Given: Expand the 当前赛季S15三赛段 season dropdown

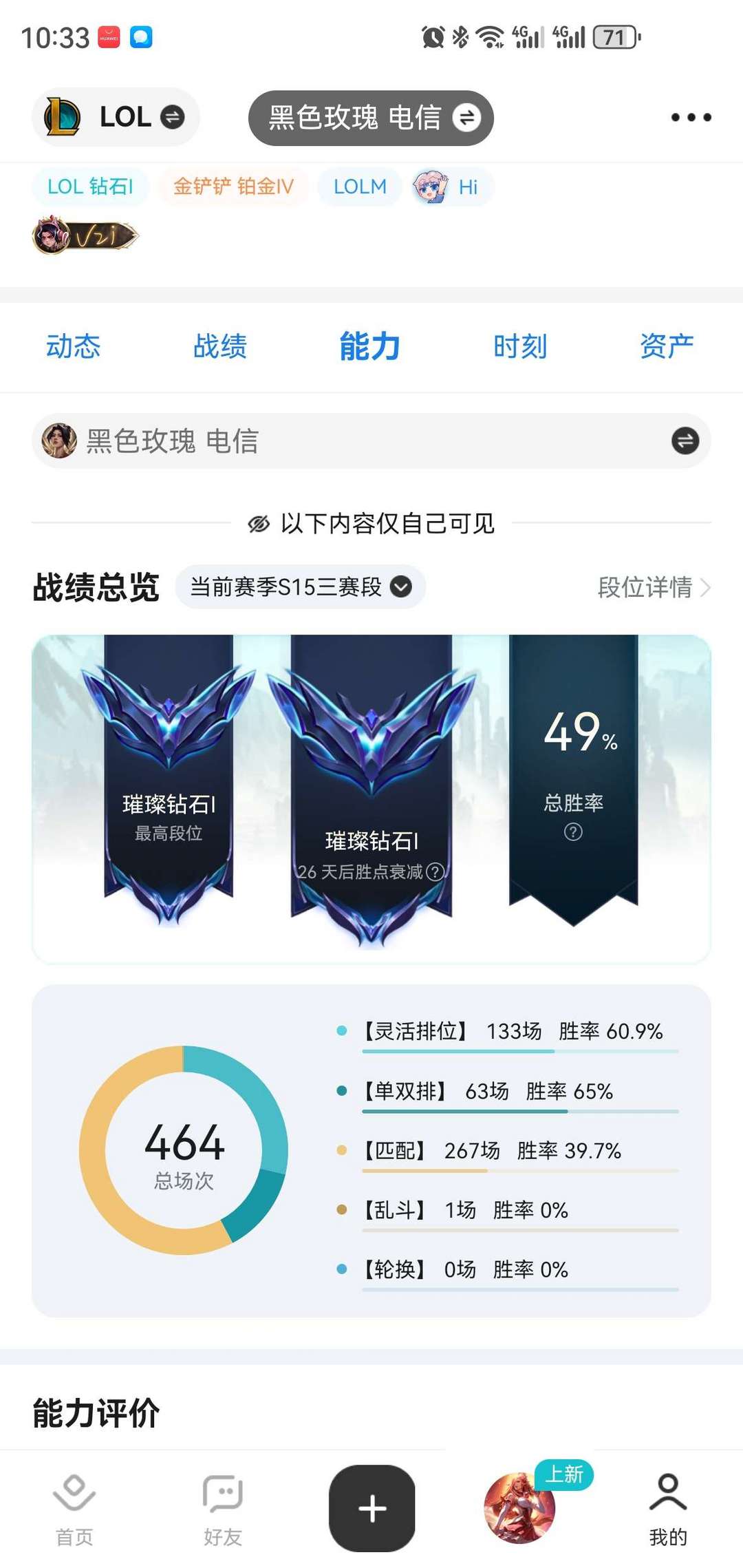Looking at the screenshot, I should click(x=400, y=587).
